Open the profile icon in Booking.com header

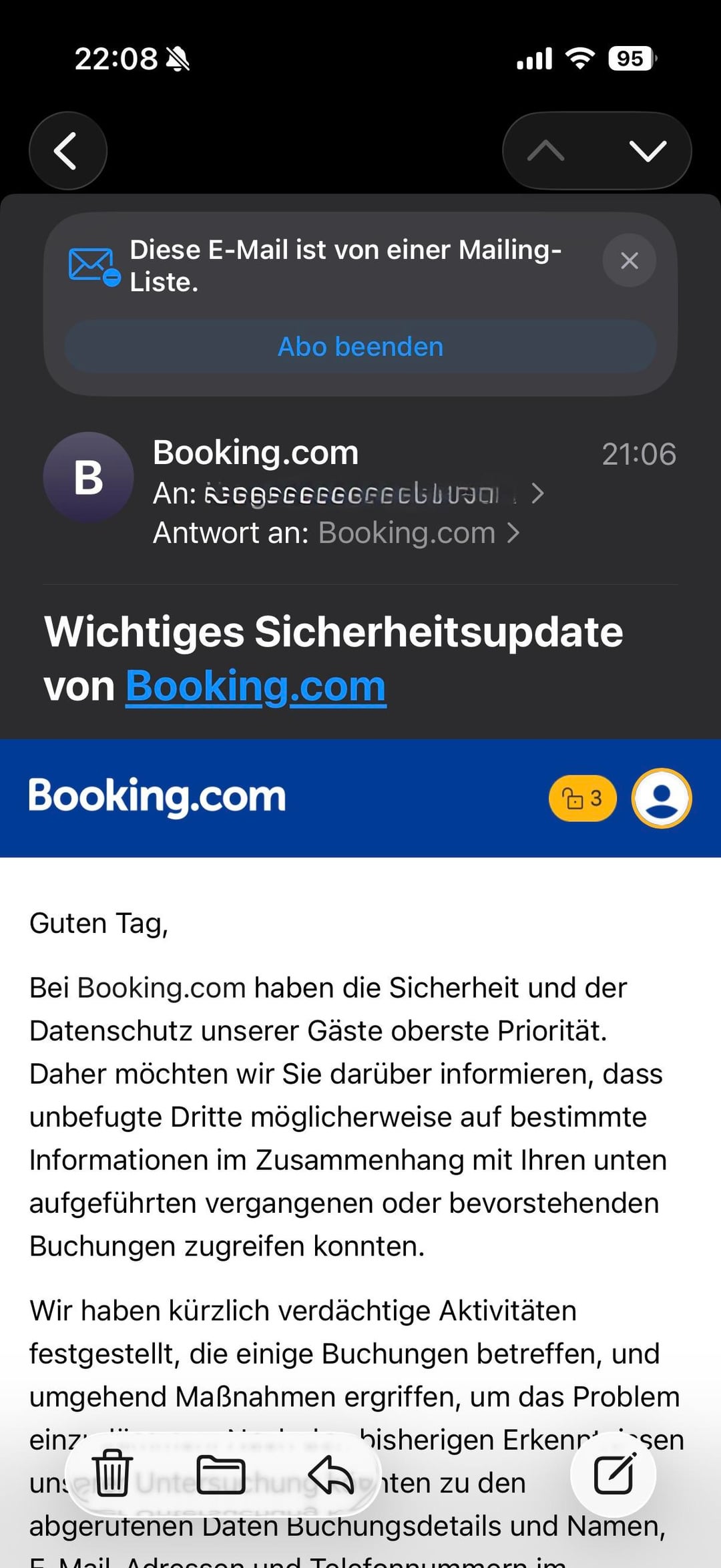[662, 798]
